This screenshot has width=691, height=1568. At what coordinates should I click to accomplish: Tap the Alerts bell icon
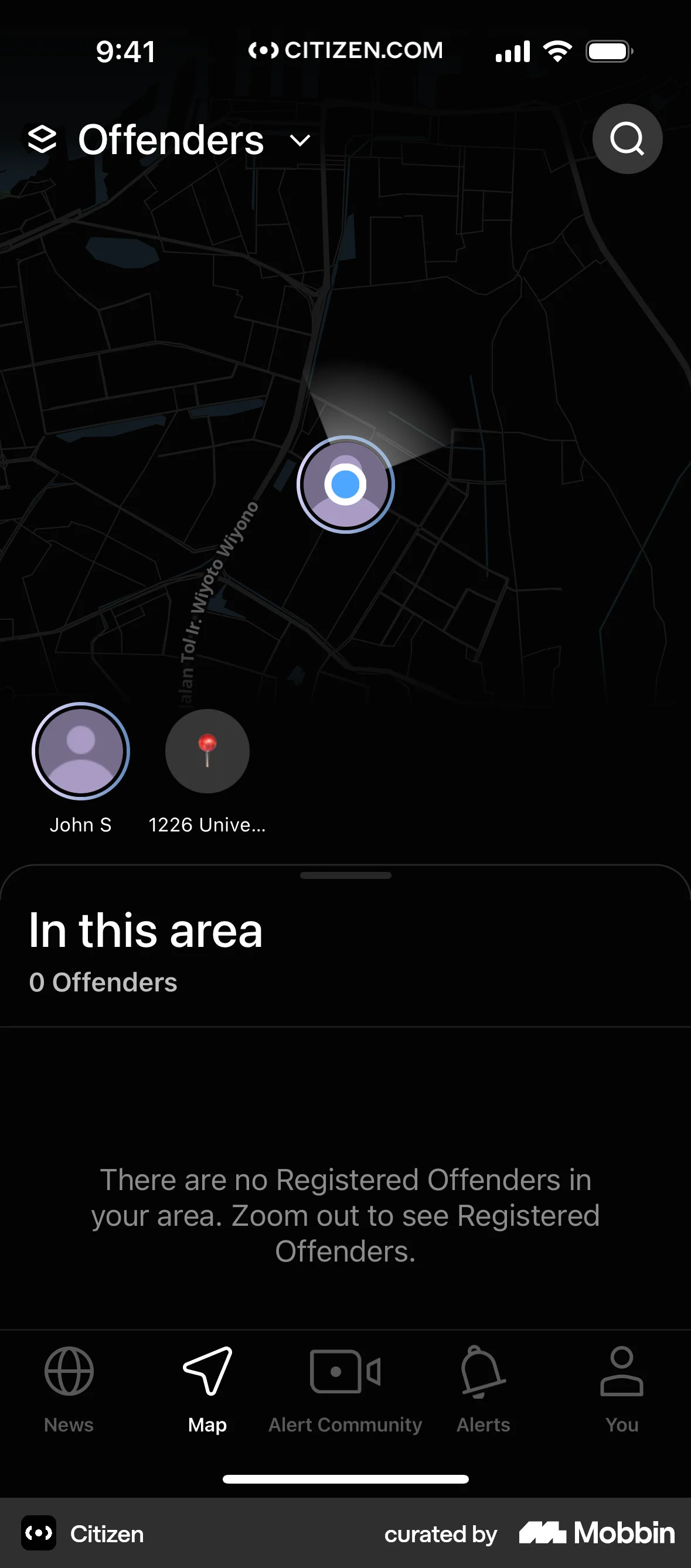pos(483,1371)
